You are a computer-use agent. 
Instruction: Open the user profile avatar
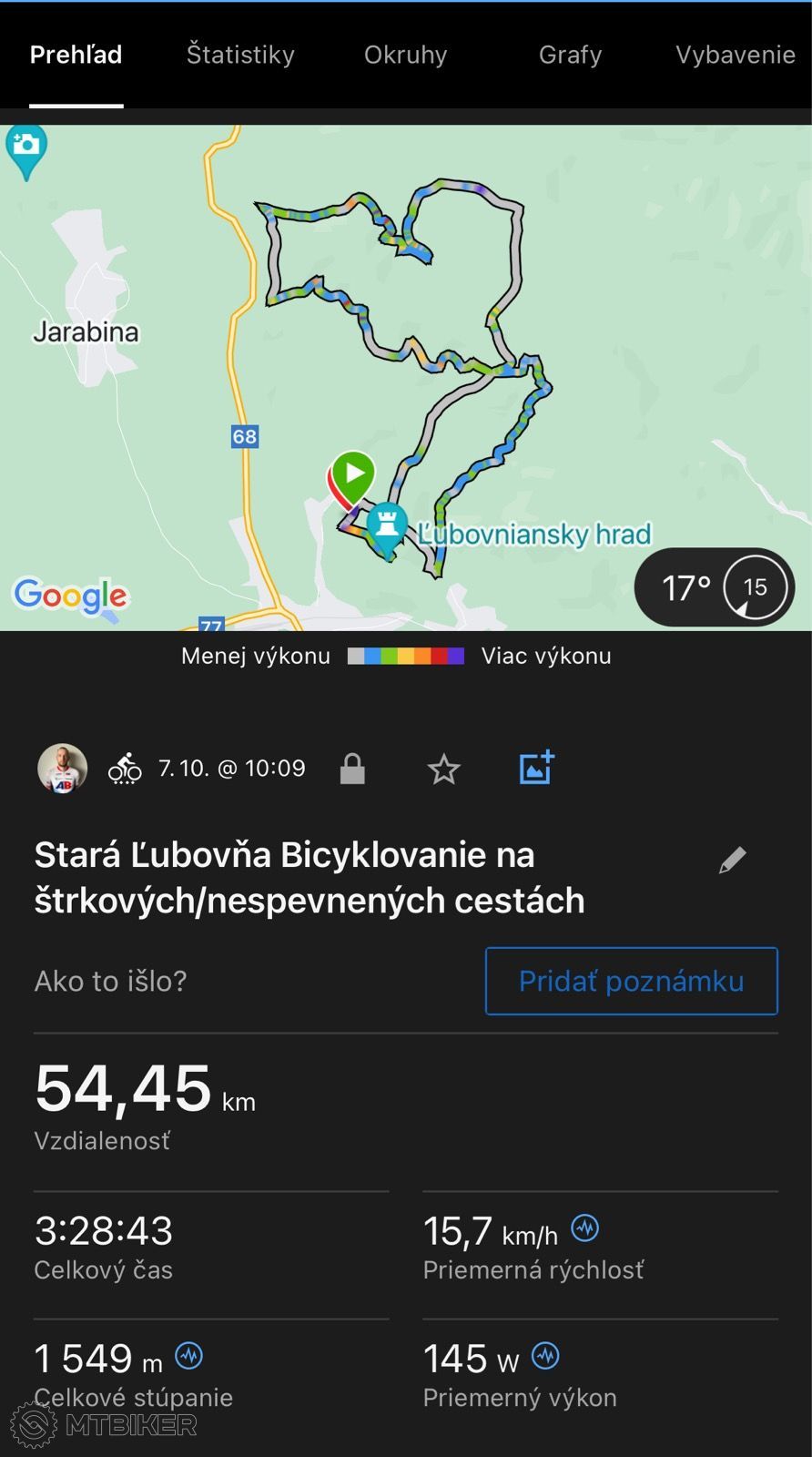62,769
